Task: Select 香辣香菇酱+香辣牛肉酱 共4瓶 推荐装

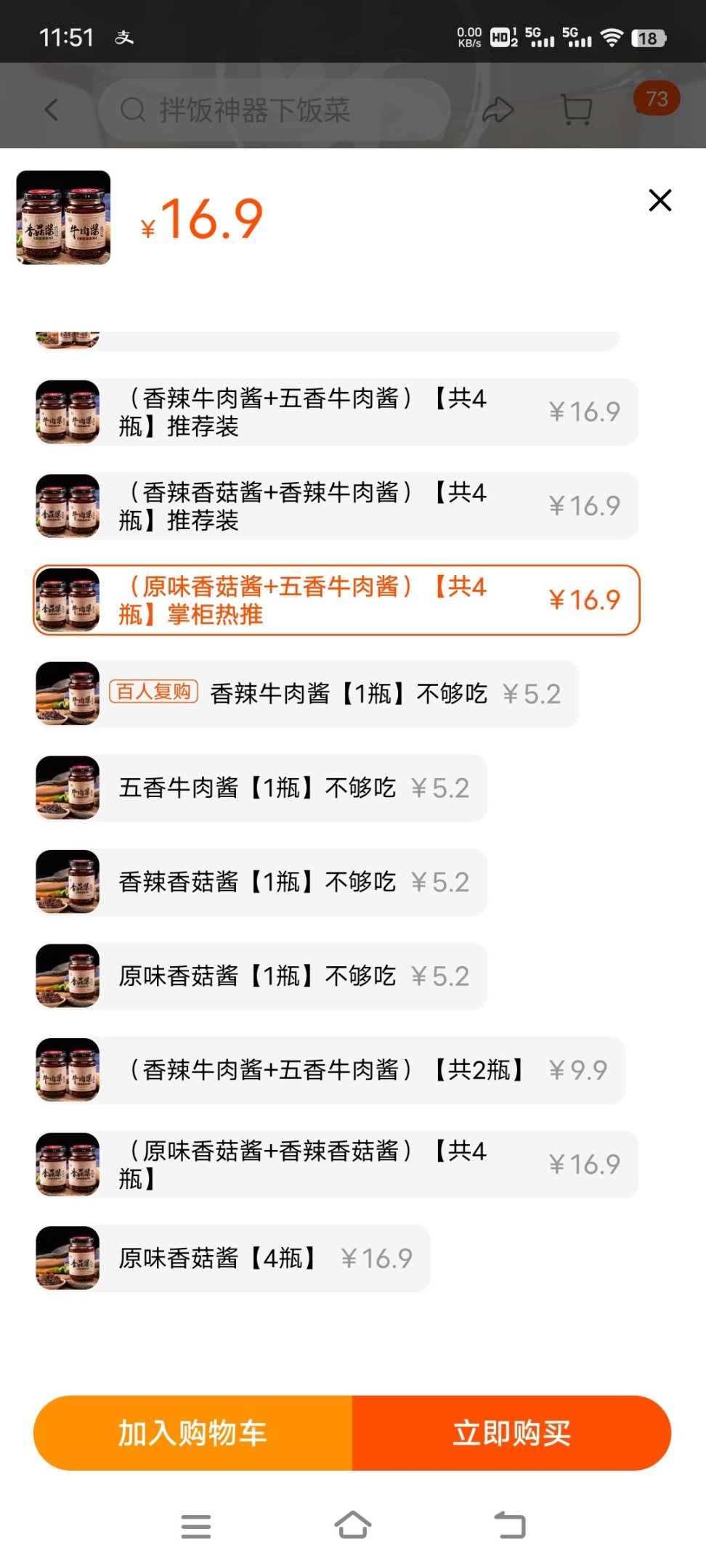Action: [336, 506]
